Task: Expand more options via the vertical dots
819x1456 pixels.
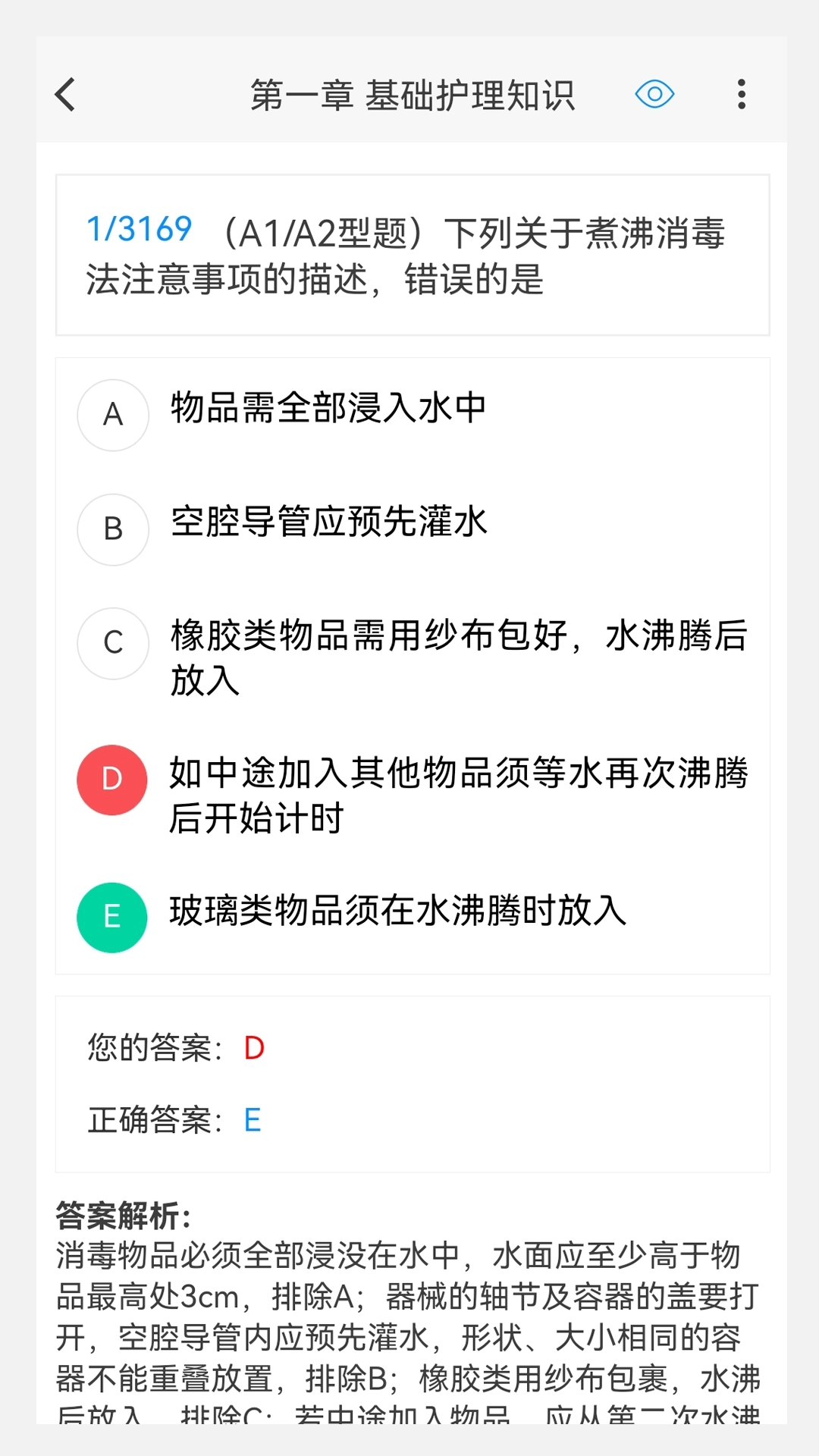Action: (x=741, y=93)
